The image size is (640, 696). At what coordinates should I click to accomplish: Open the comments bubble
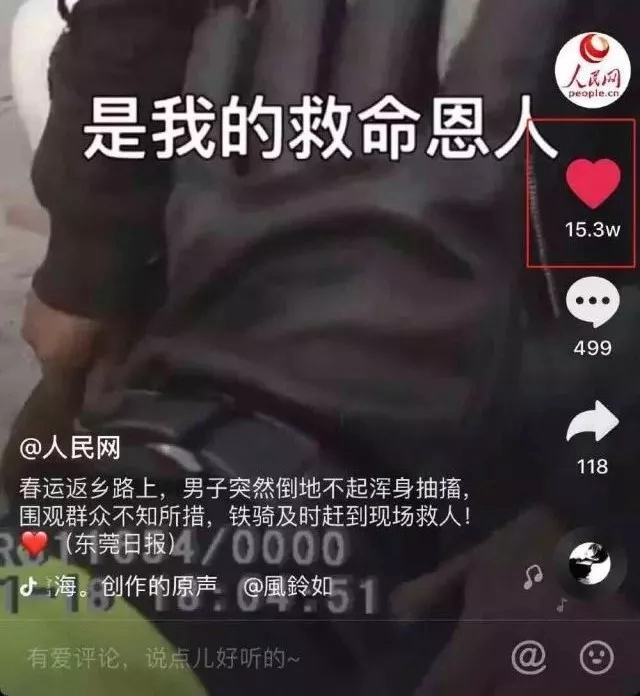593,303
